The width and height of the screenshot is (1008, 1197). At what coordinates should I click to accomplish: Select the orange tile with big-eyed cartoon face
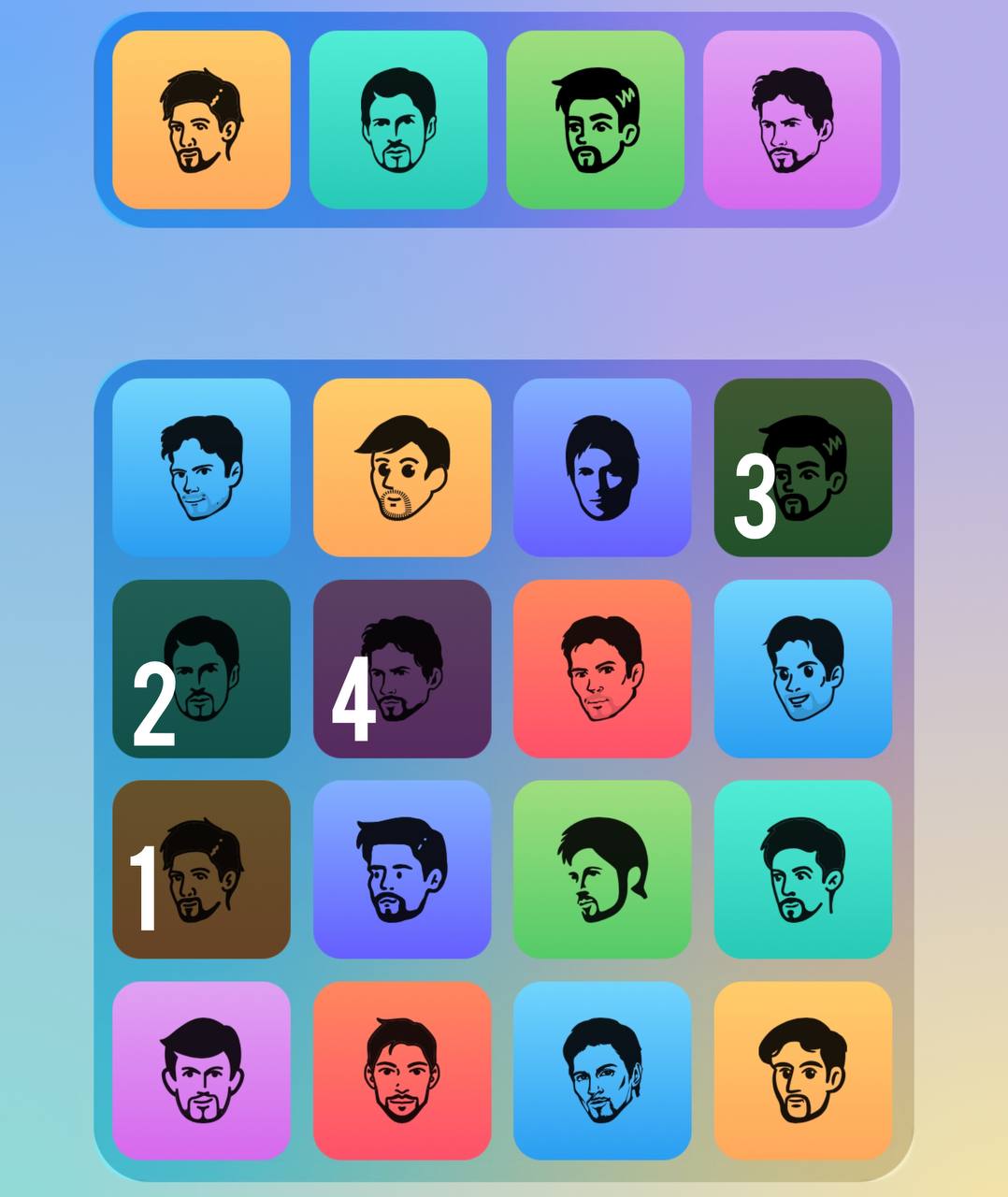pos(402,468)
